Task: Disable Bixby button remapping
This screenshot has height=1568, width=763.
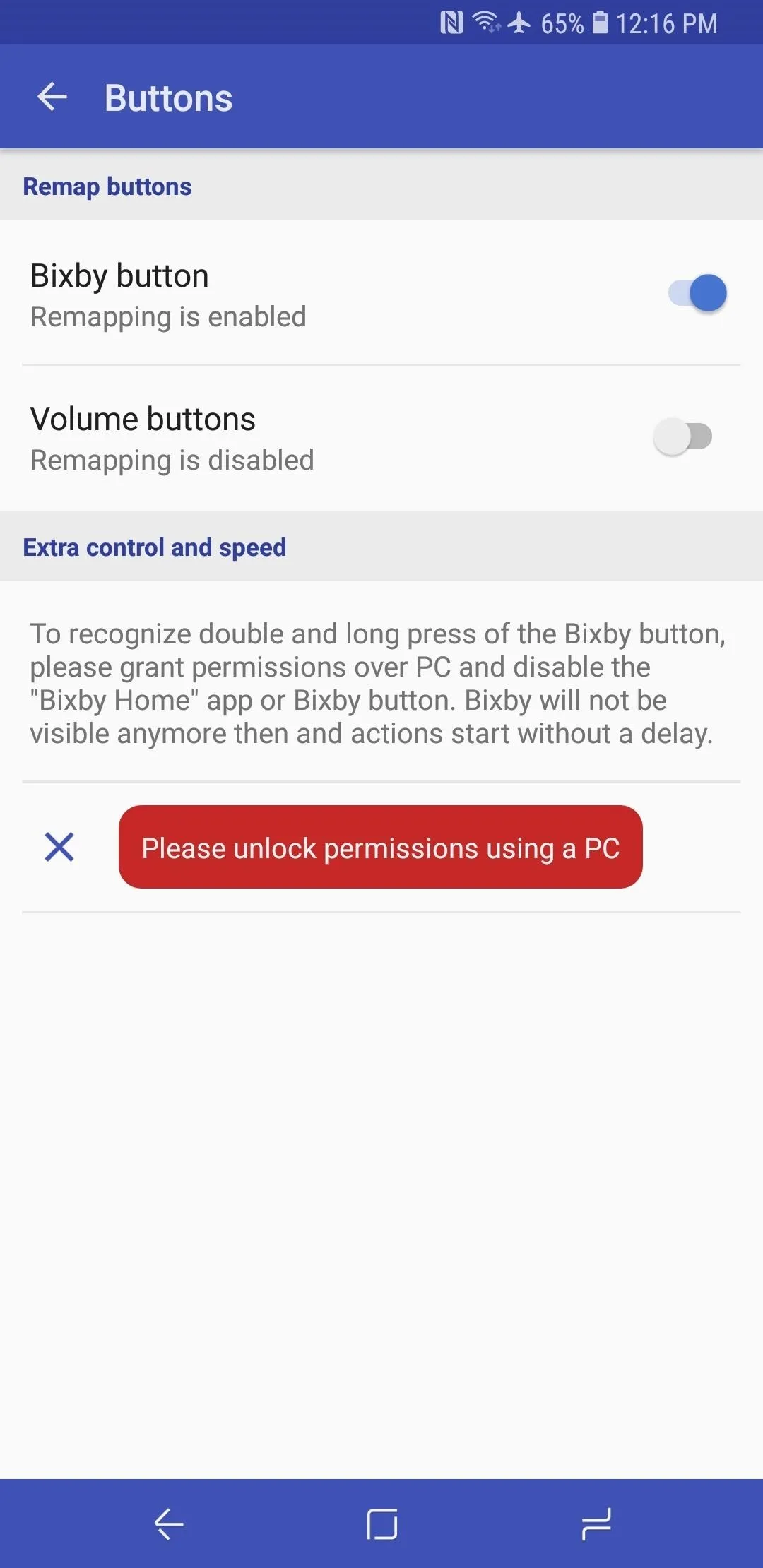Action: [x=697, y=293]
